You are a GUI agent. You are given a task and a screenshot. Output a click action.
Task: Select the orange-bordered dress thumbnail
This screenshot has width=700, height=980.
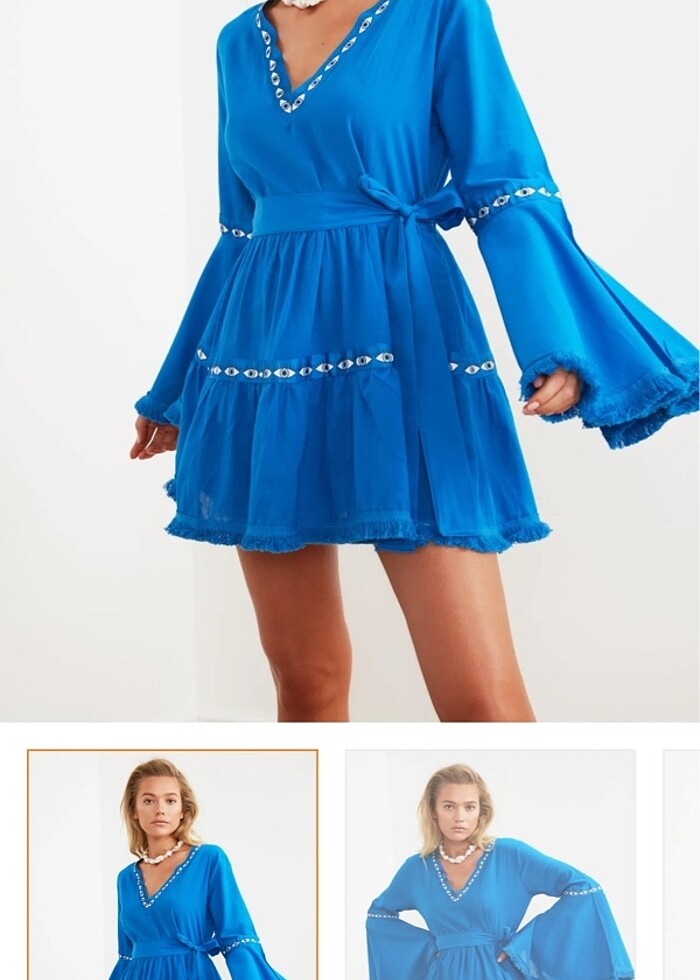(x=172, y=865)
